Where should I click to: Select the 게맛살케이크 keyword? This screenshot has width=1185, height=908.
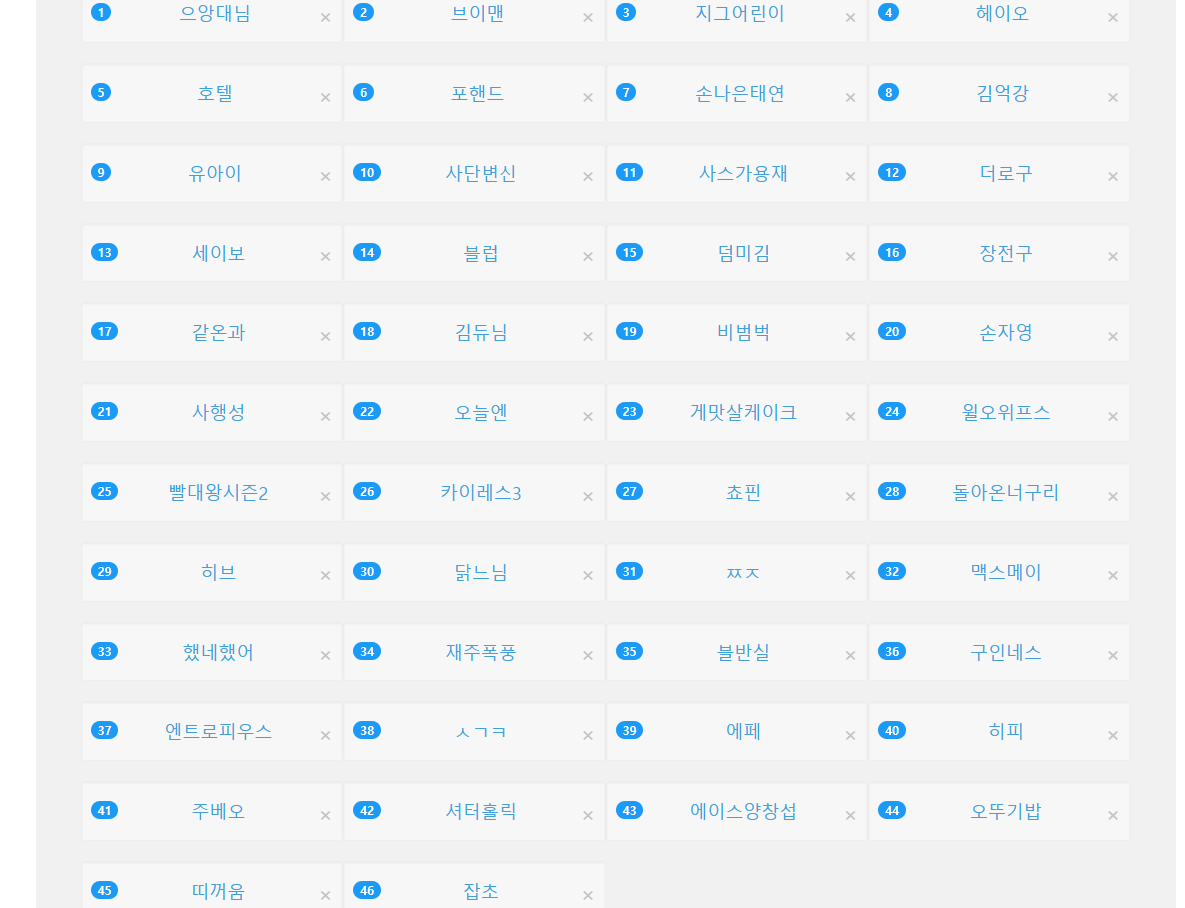click(743, 413)
